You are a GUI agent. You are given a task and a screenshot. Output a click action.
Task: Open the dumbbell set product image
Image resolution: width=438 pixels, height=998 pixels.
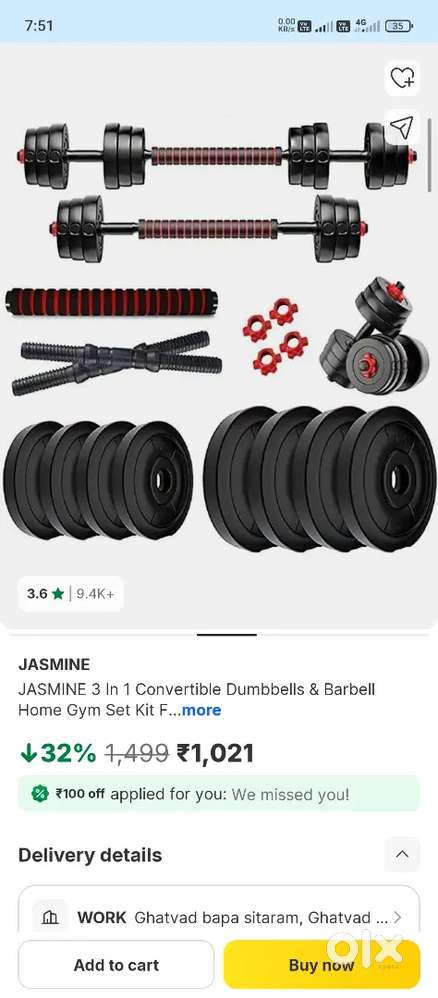[x=219, y=331]
